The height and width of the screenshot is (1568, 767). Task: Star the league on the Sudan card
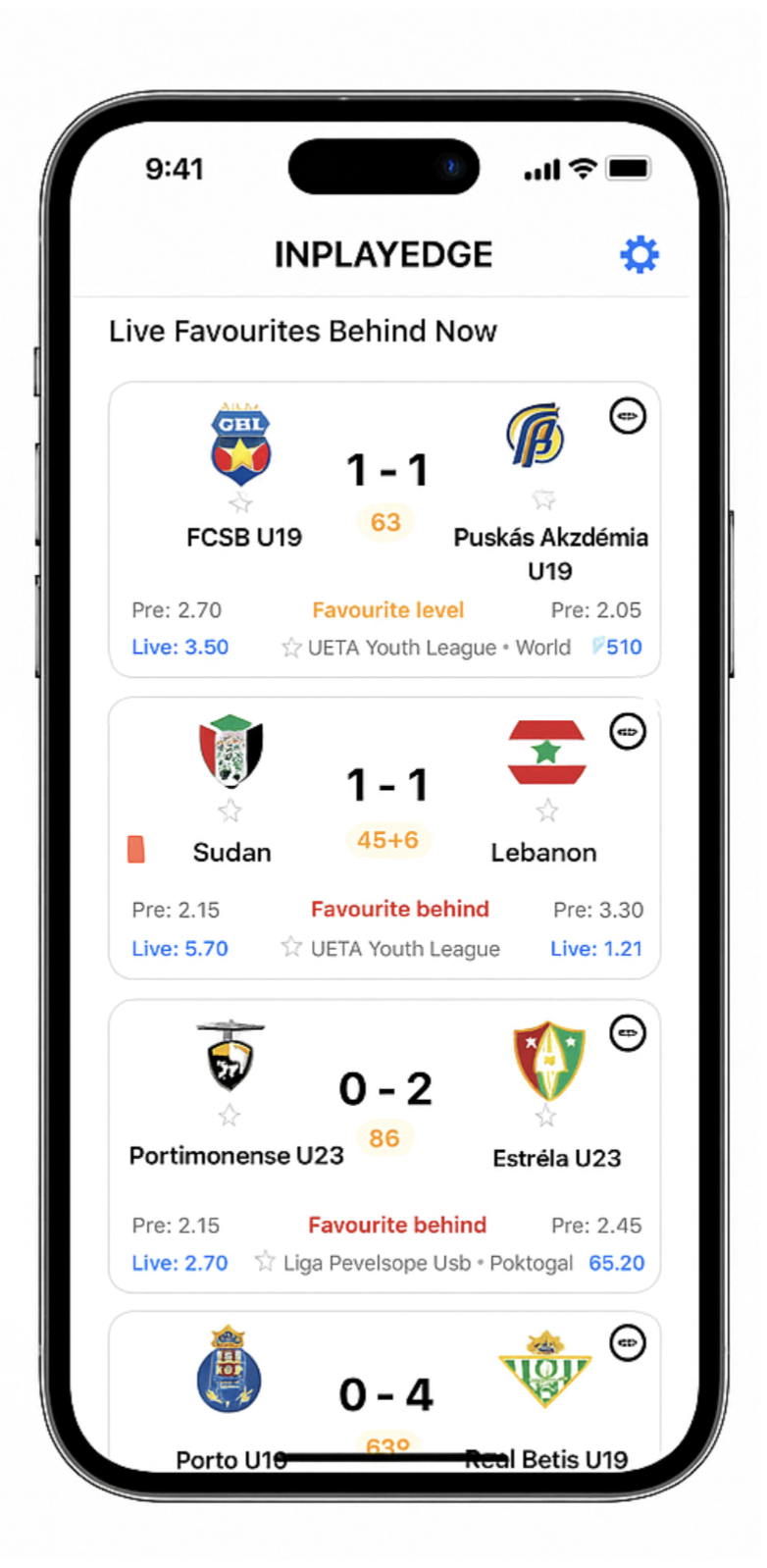[291, 947]
